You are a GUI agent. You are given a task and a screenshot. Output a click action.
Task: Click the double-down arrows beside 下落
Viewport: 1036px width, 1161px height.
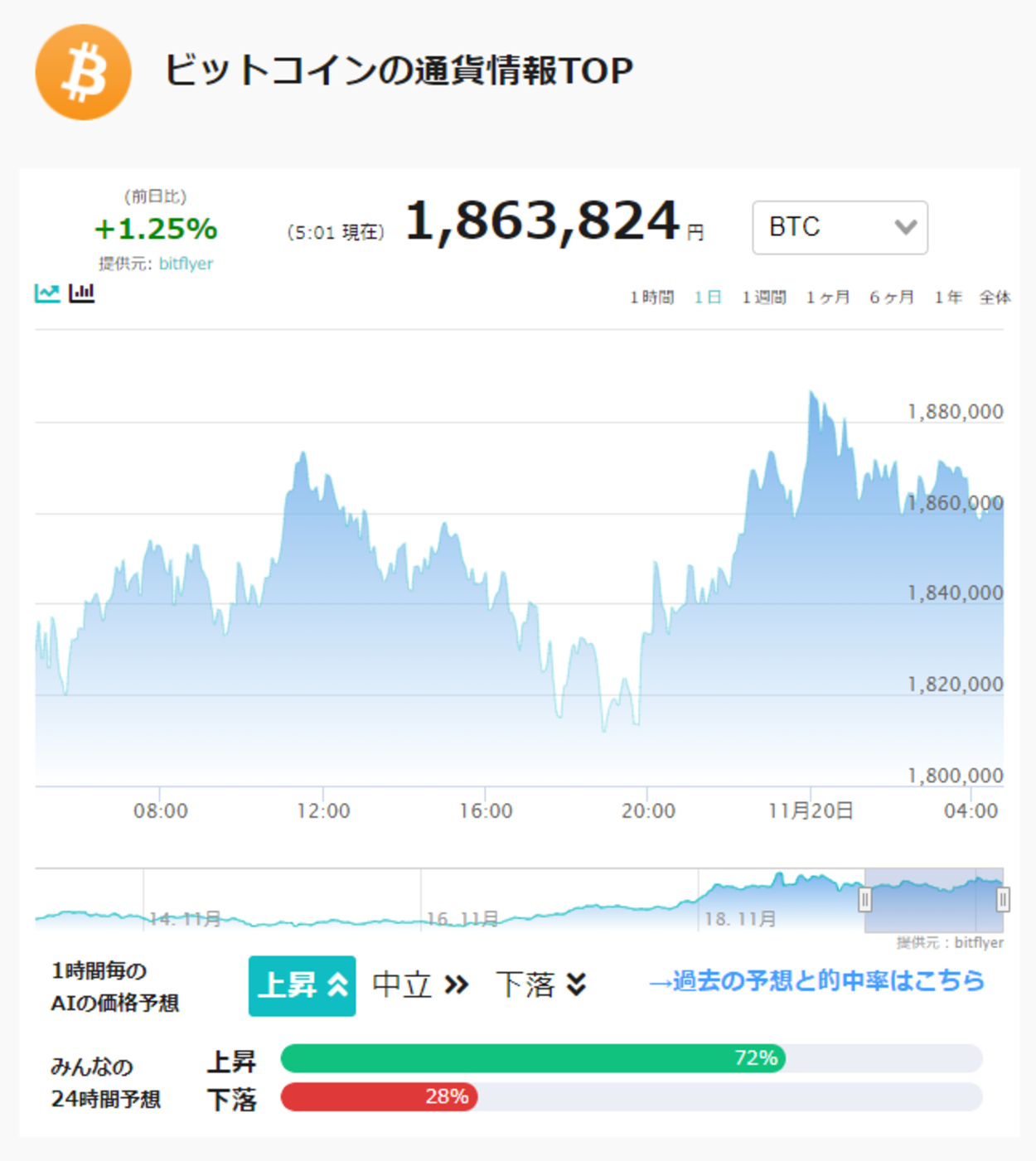575,985
